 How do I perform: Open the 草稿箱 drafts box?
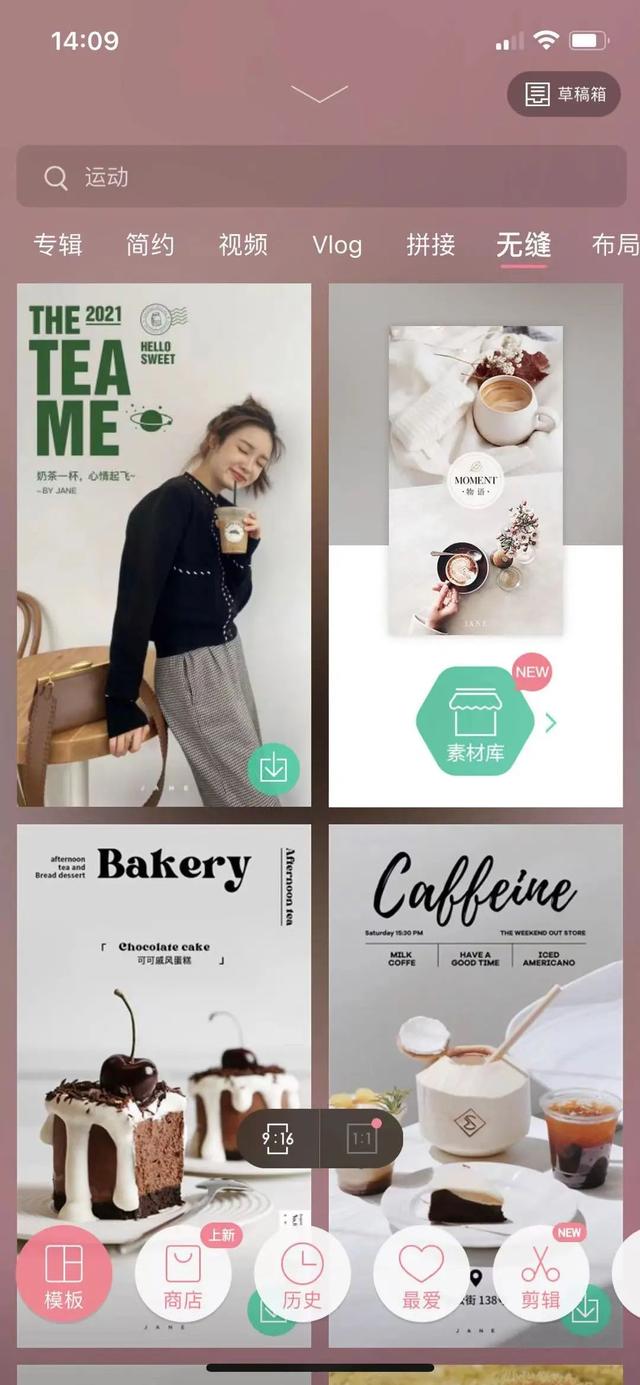click(x=564, y=94)
